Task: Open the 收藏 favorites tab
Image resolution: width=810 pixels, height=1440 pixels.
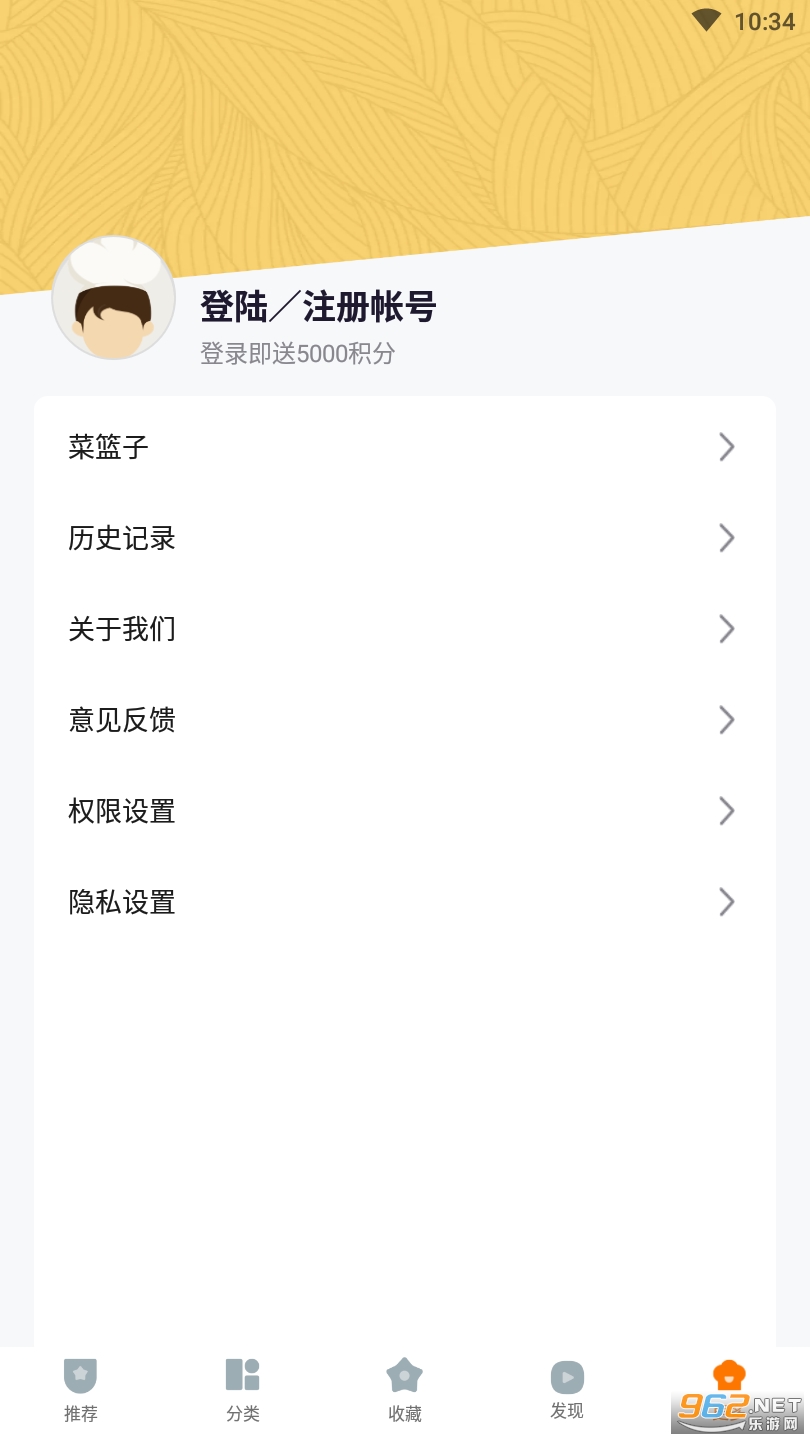Action: 405,1390
